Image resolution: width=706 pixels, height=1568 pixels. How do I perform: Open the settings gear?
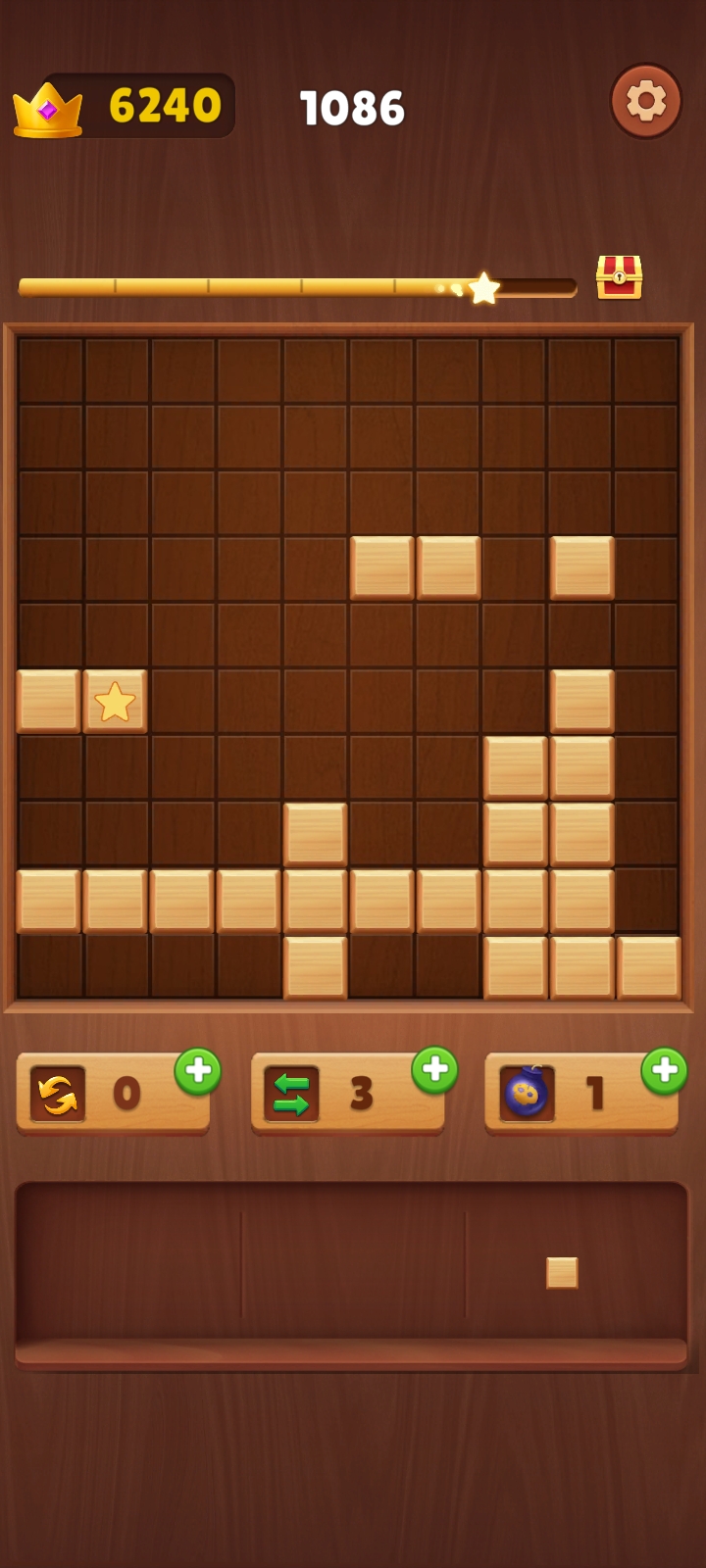pos(645,101)
